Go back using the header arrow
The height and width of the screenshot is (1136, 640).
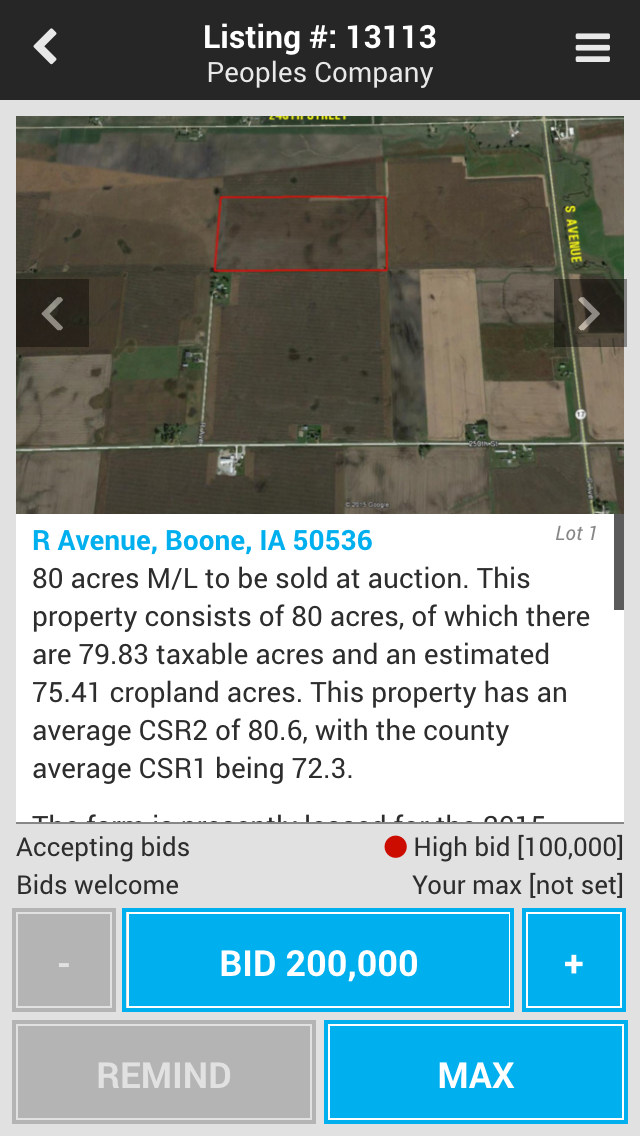[45, 48]
